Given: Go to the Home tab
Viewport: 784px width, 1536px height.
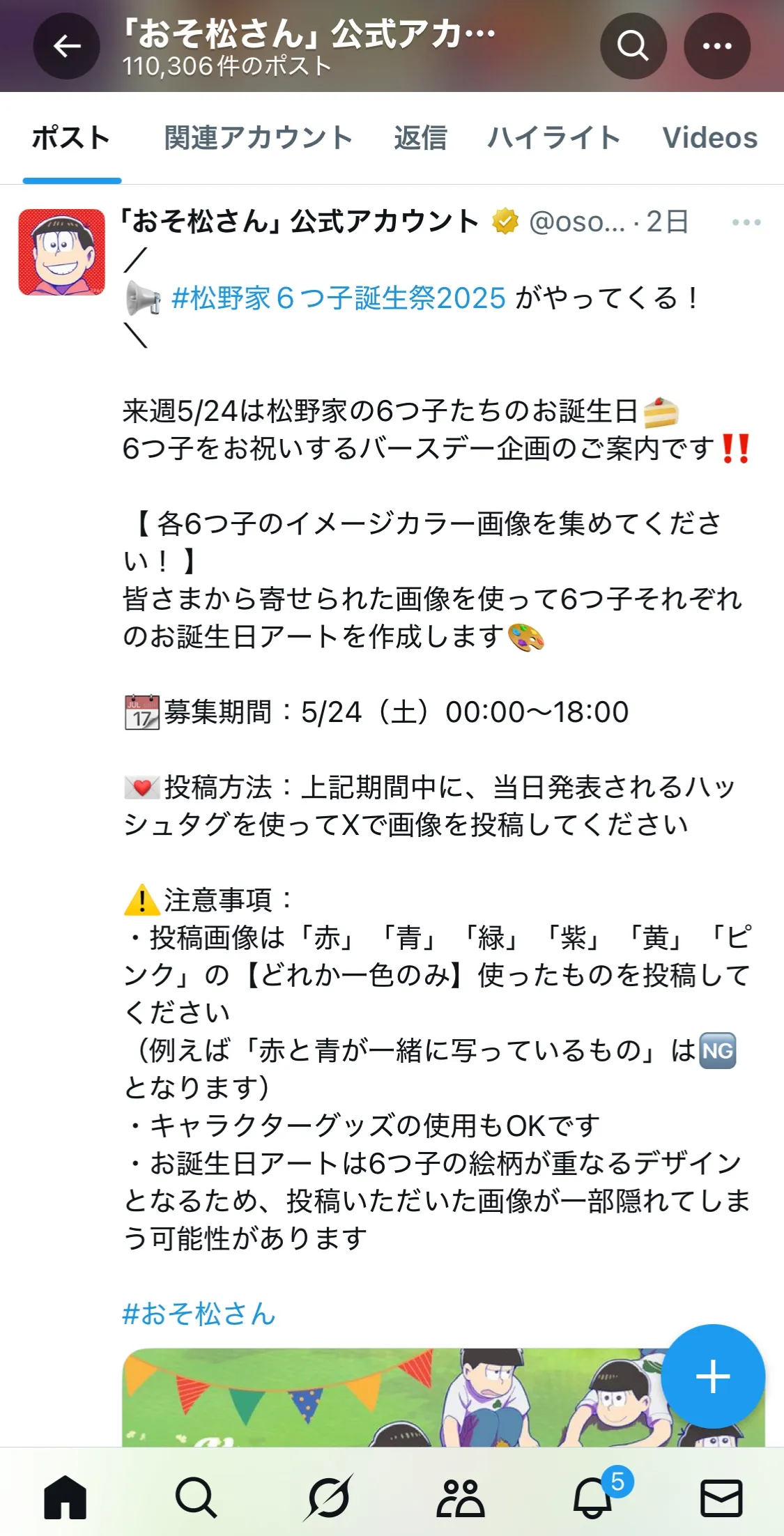Looking at the screenshot, I should tap(66, 1497).
